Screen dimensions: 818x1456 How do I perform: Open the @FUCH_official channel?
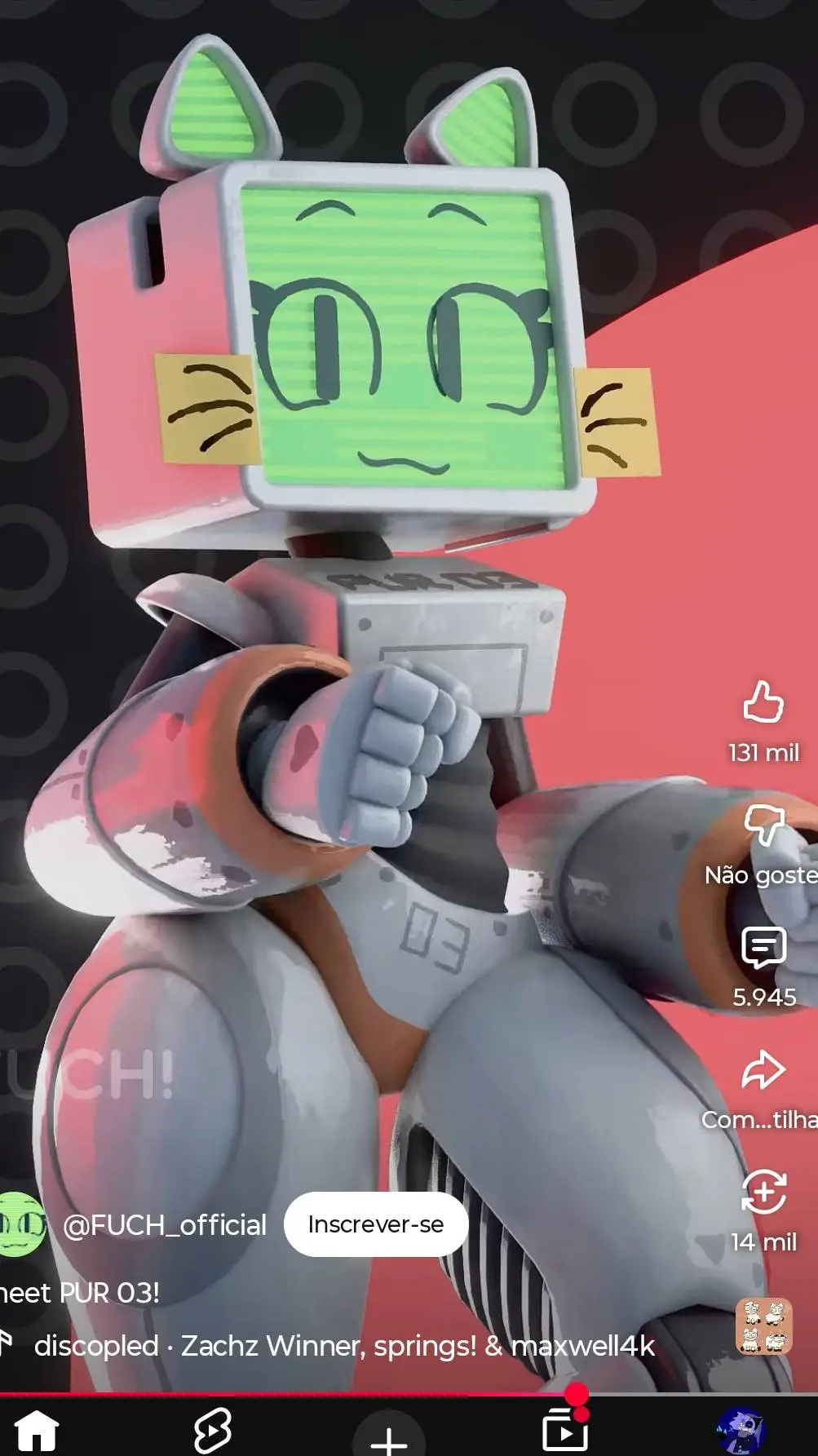[164, 1224]
